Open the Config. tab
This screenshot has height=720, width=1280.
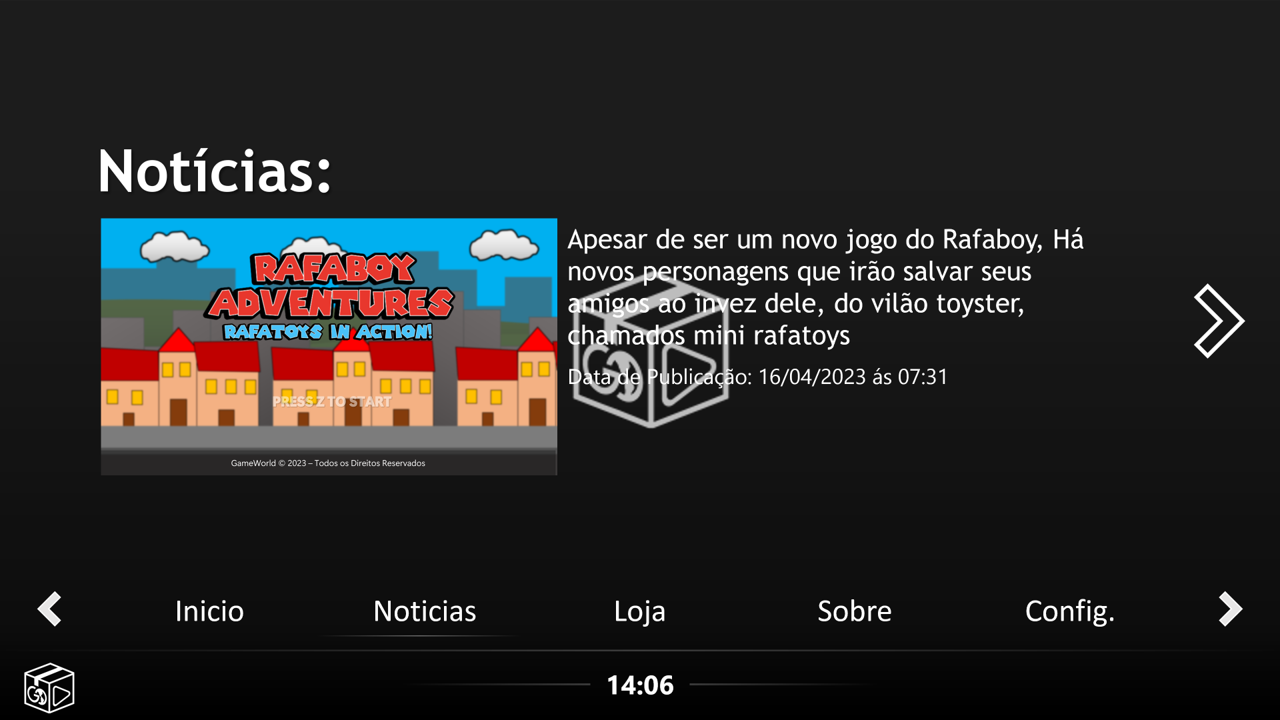(1069, 611)
